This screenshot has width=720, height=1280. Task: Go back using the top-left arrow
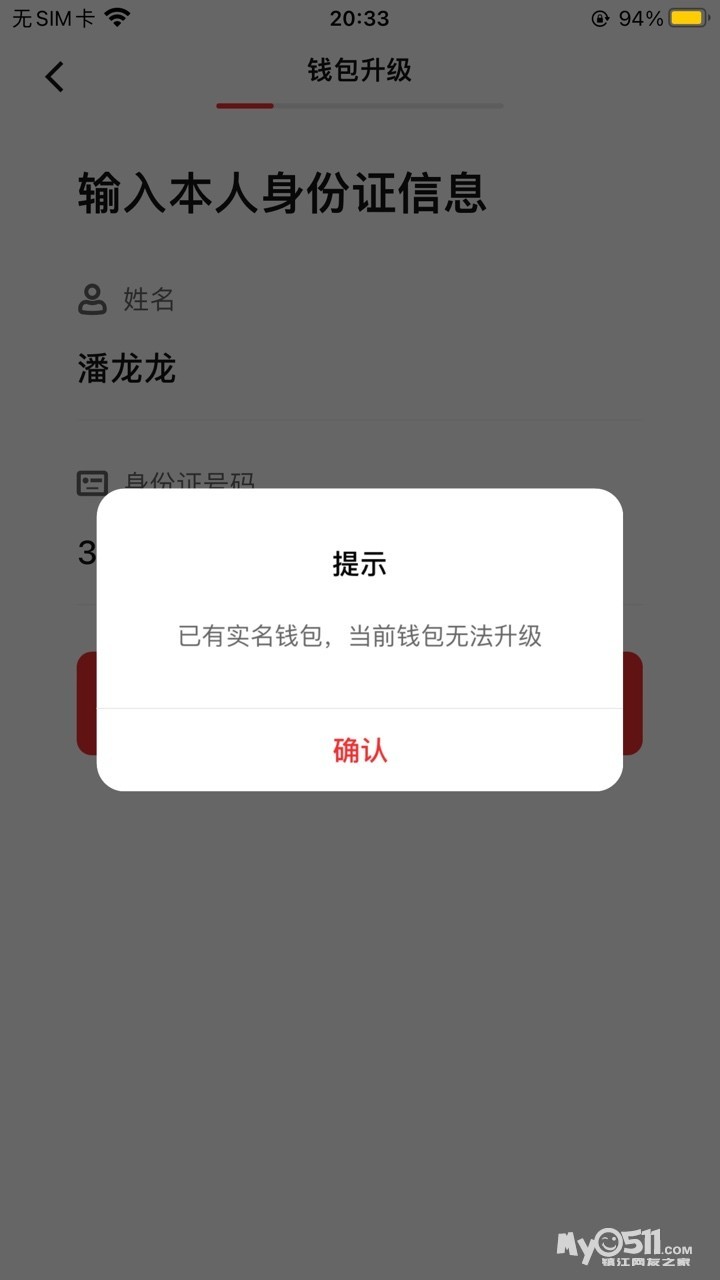point(55,76)
